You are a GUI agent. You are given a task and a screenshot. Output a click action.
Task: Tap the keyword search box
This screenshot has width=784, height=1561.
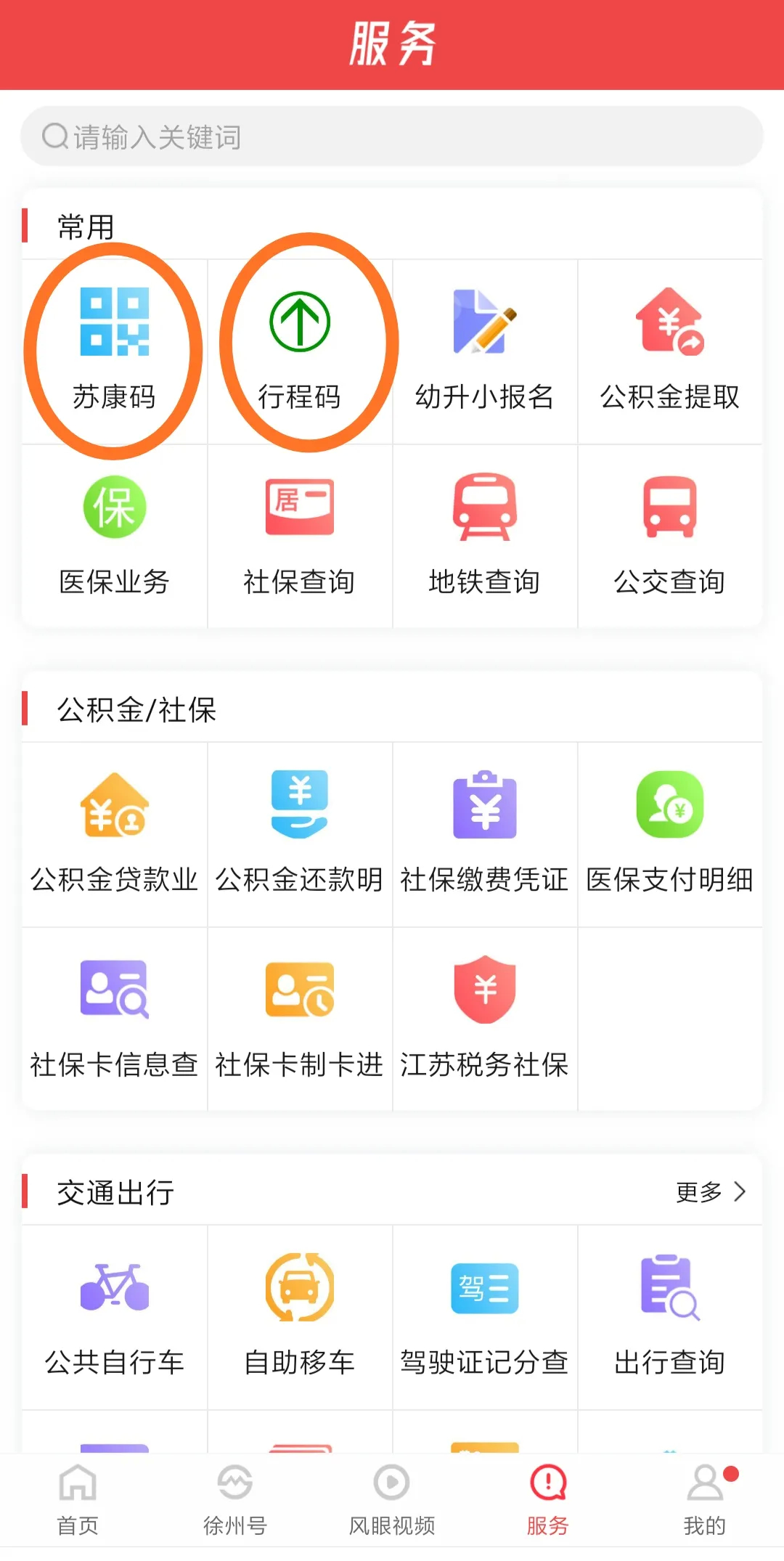click(392, 136)
